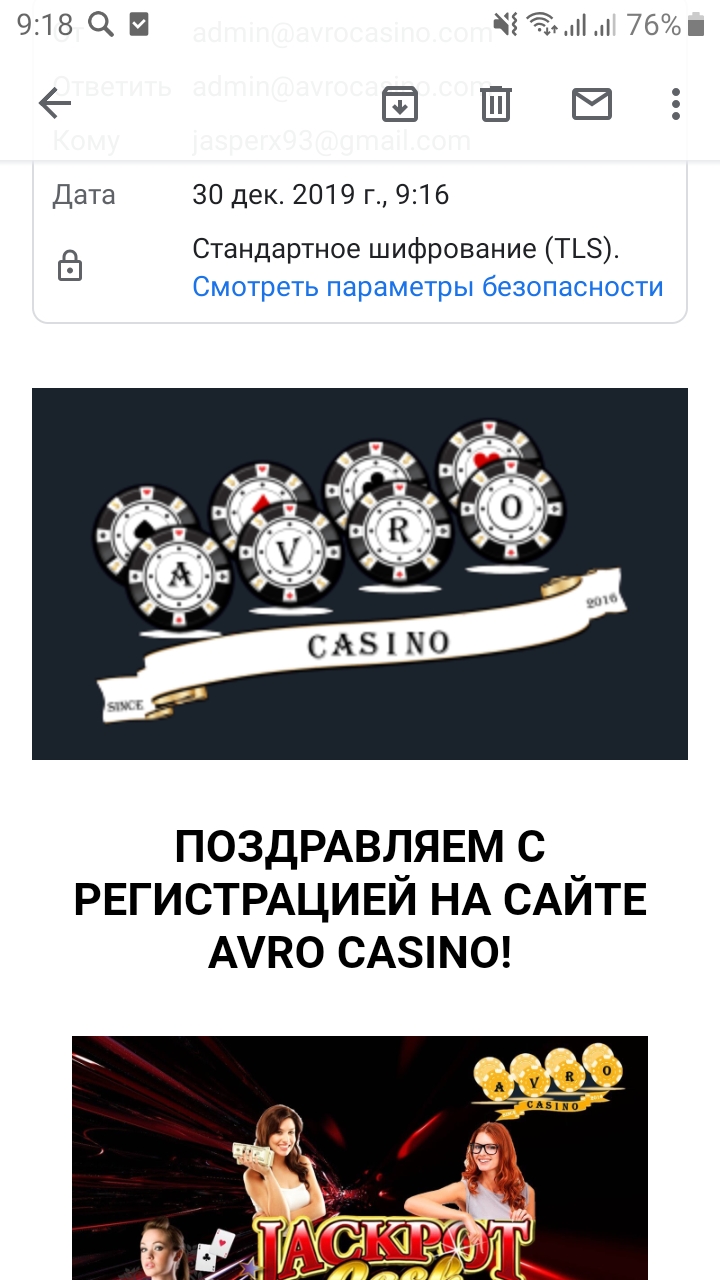The height and width of the screenshot is (1280, 720).
Task: Open Смотреть параметры безопасности link
Action: 427,287
